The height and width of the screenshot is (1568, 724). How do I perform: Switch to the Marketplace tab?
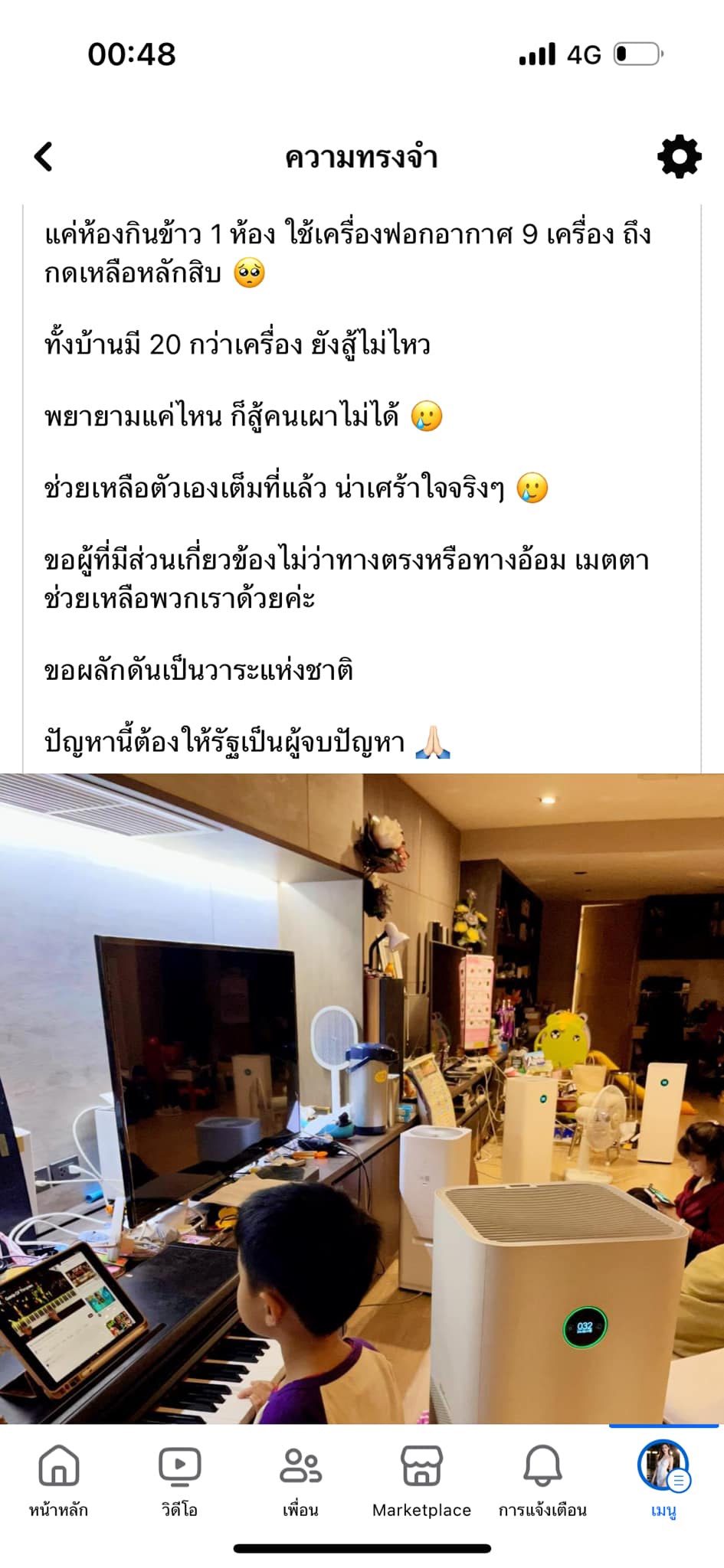pos(421,1481)
